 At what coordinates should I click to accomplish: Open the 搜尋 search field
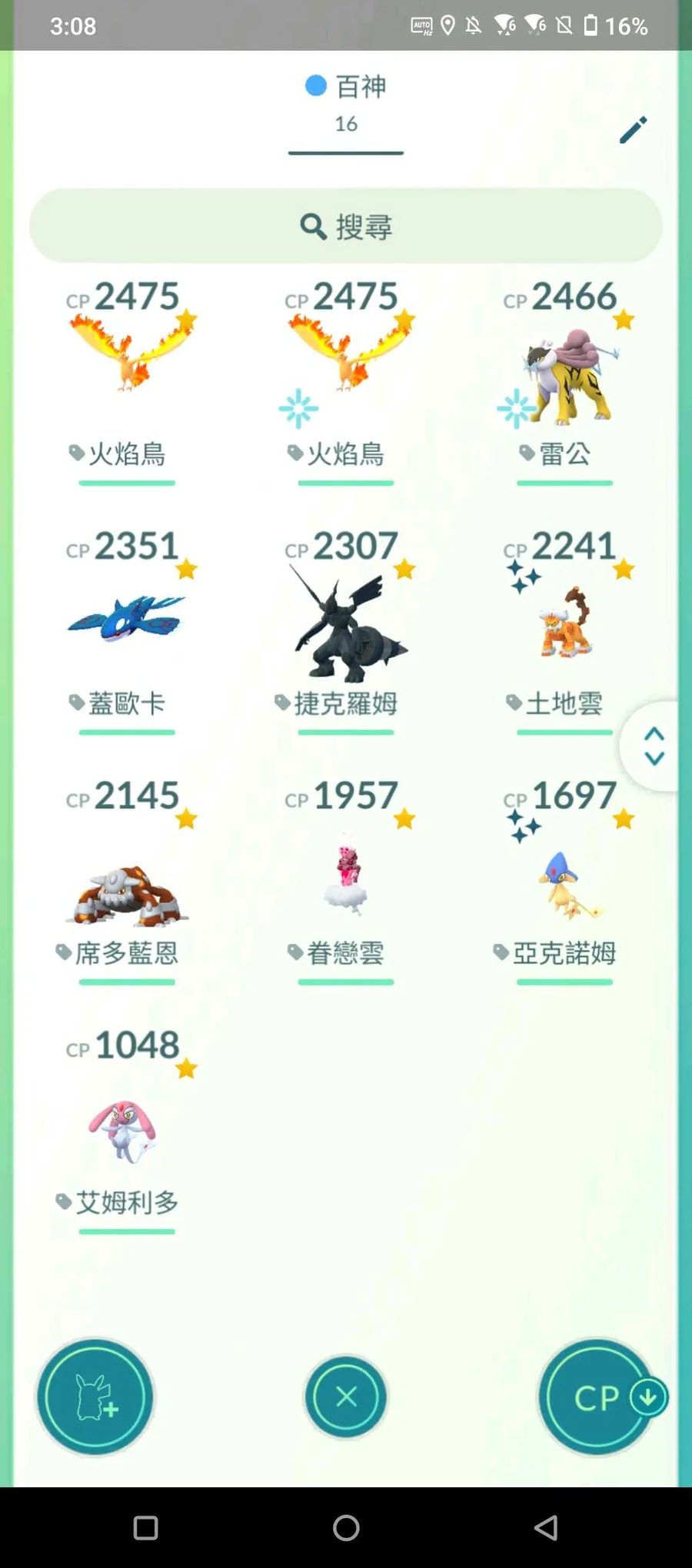pos(346,227)
